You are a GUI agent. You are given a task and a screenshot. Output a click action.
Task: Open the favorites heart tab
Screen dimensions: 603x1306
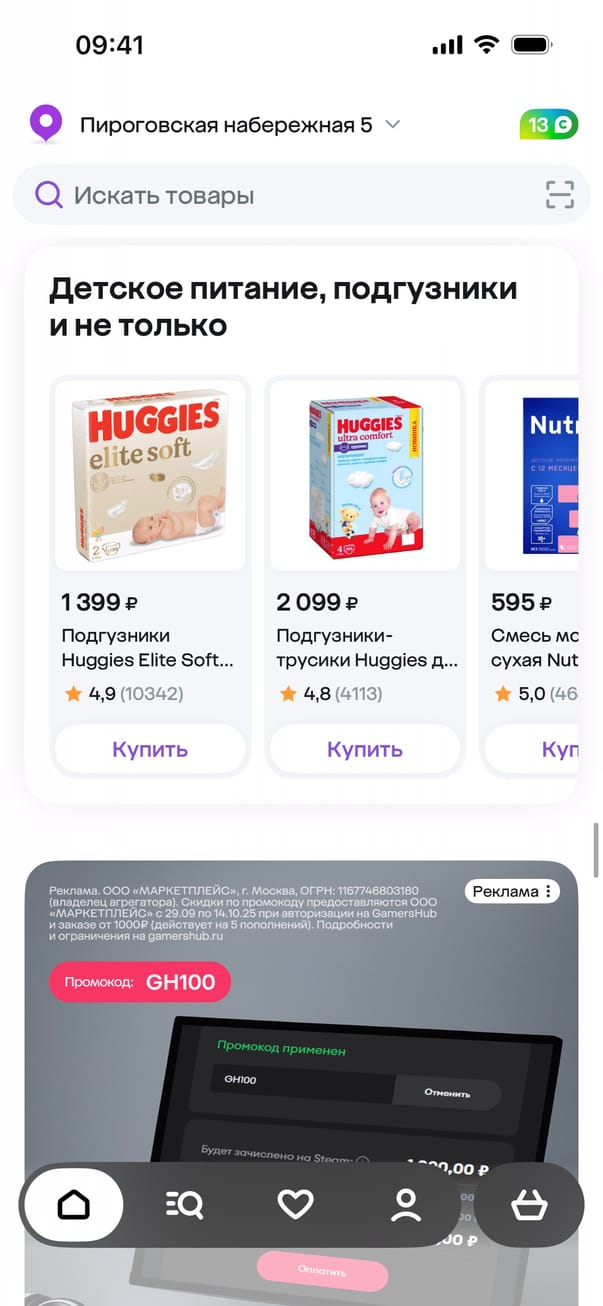point(295,1205)
